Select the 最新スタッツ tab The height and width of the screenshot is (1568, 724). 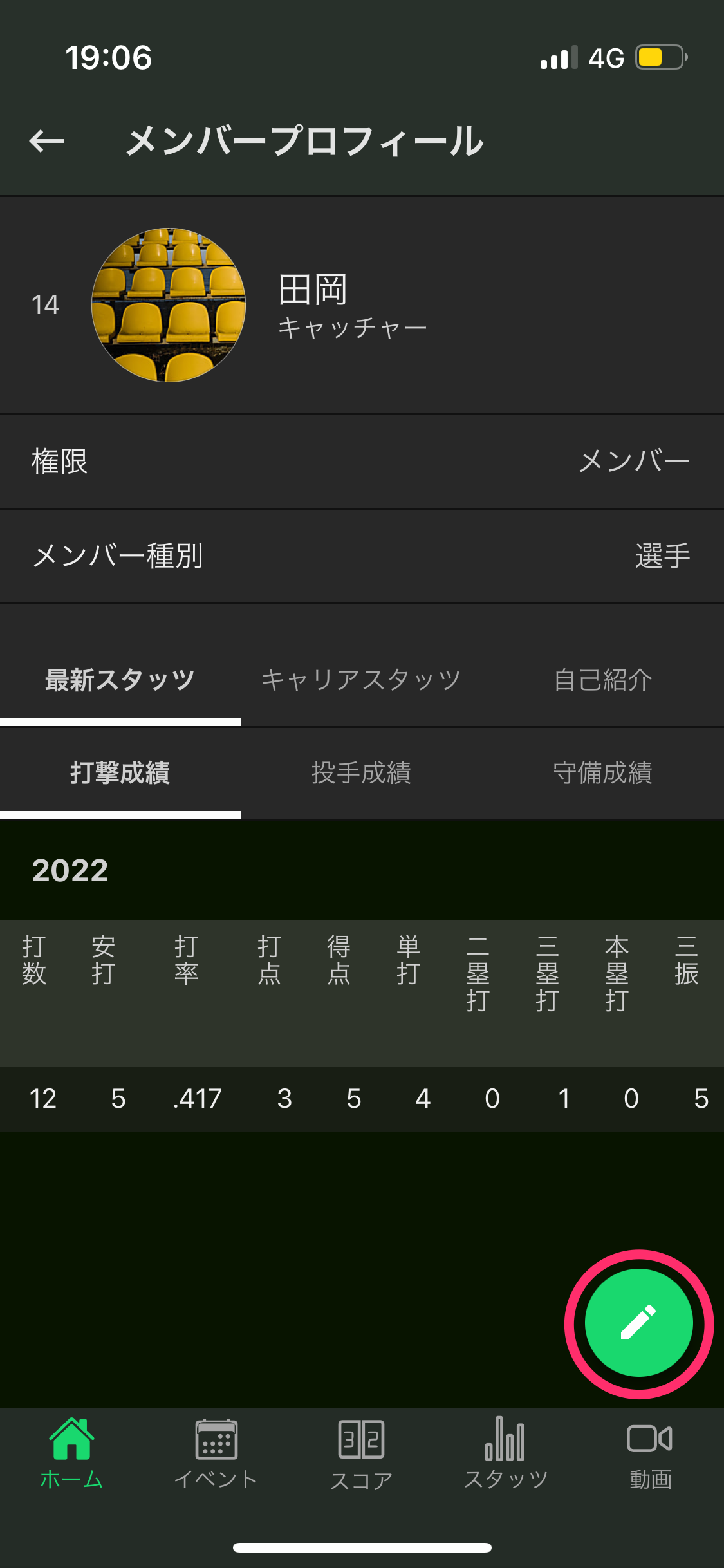pos(120,680)
